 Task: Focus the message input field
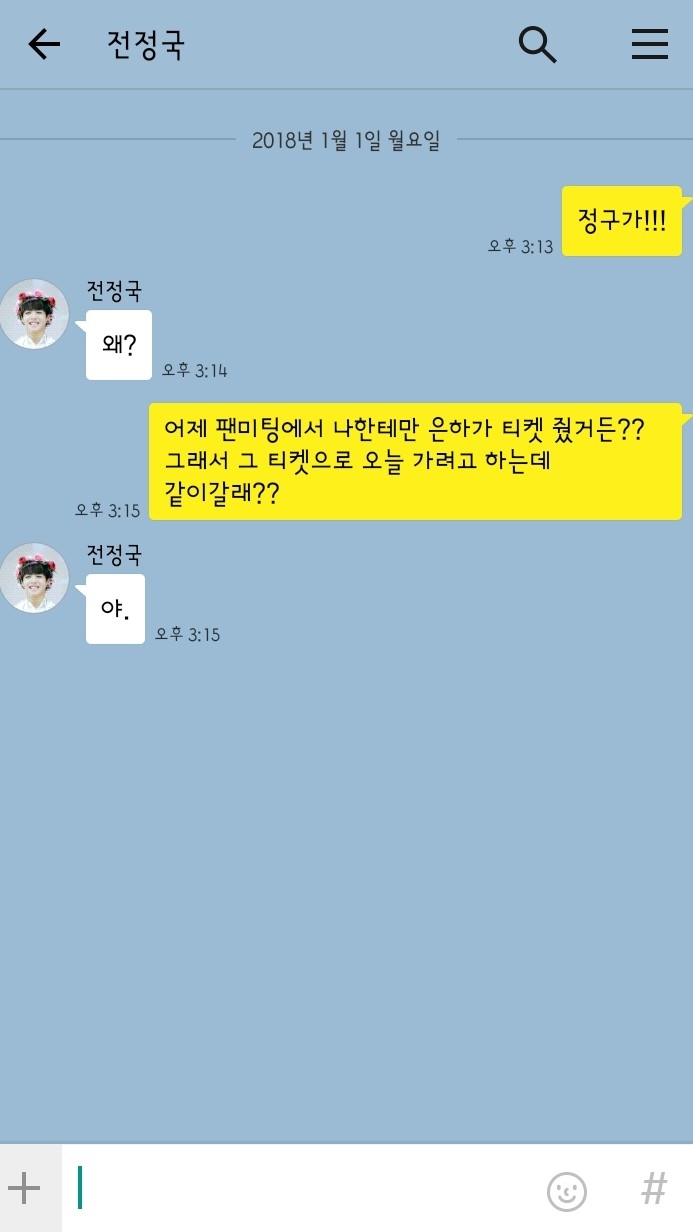click(x=300, y=1188)
